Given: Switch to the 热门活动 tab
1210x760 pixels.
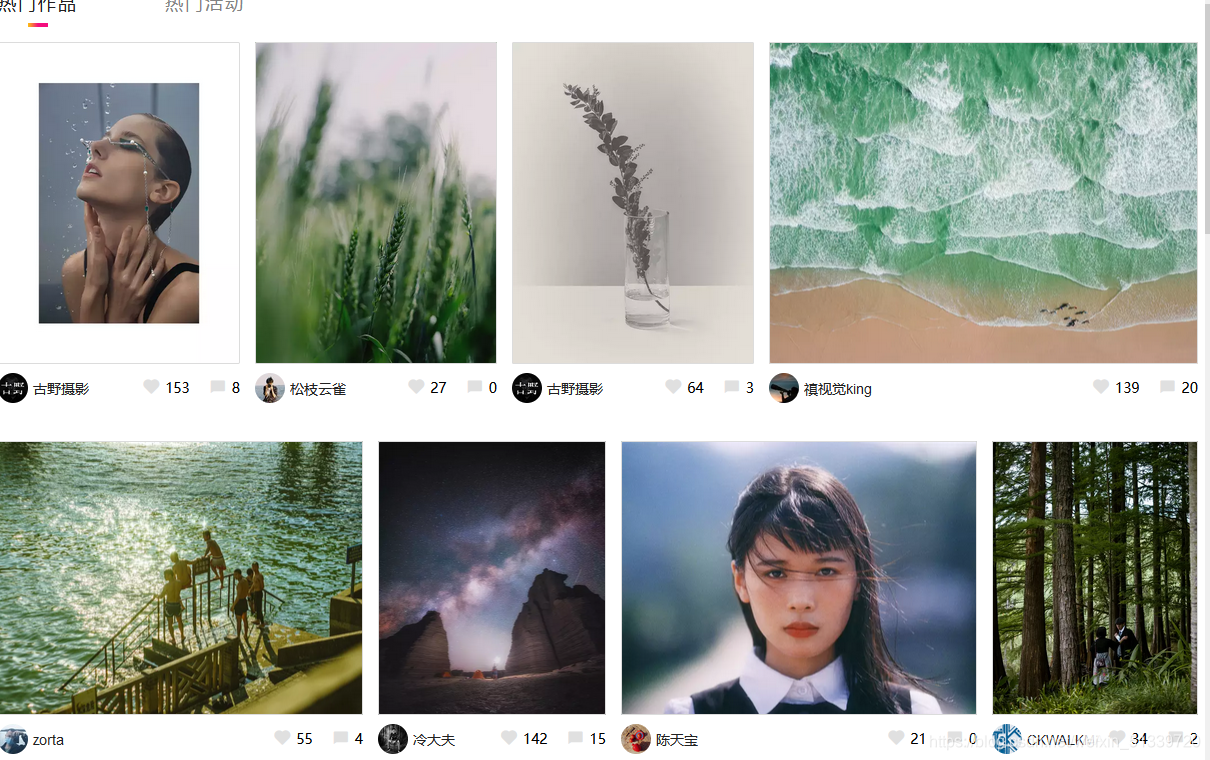Looking at the screenshot, I should (204, 6).
